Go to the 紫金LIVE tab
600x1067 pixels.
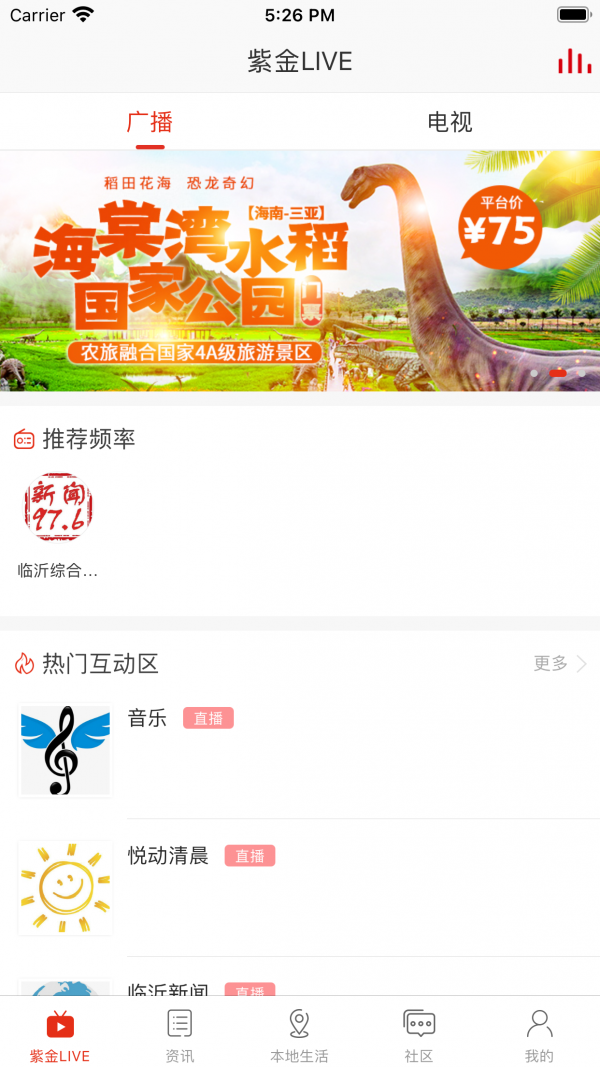pos(60,1035)
